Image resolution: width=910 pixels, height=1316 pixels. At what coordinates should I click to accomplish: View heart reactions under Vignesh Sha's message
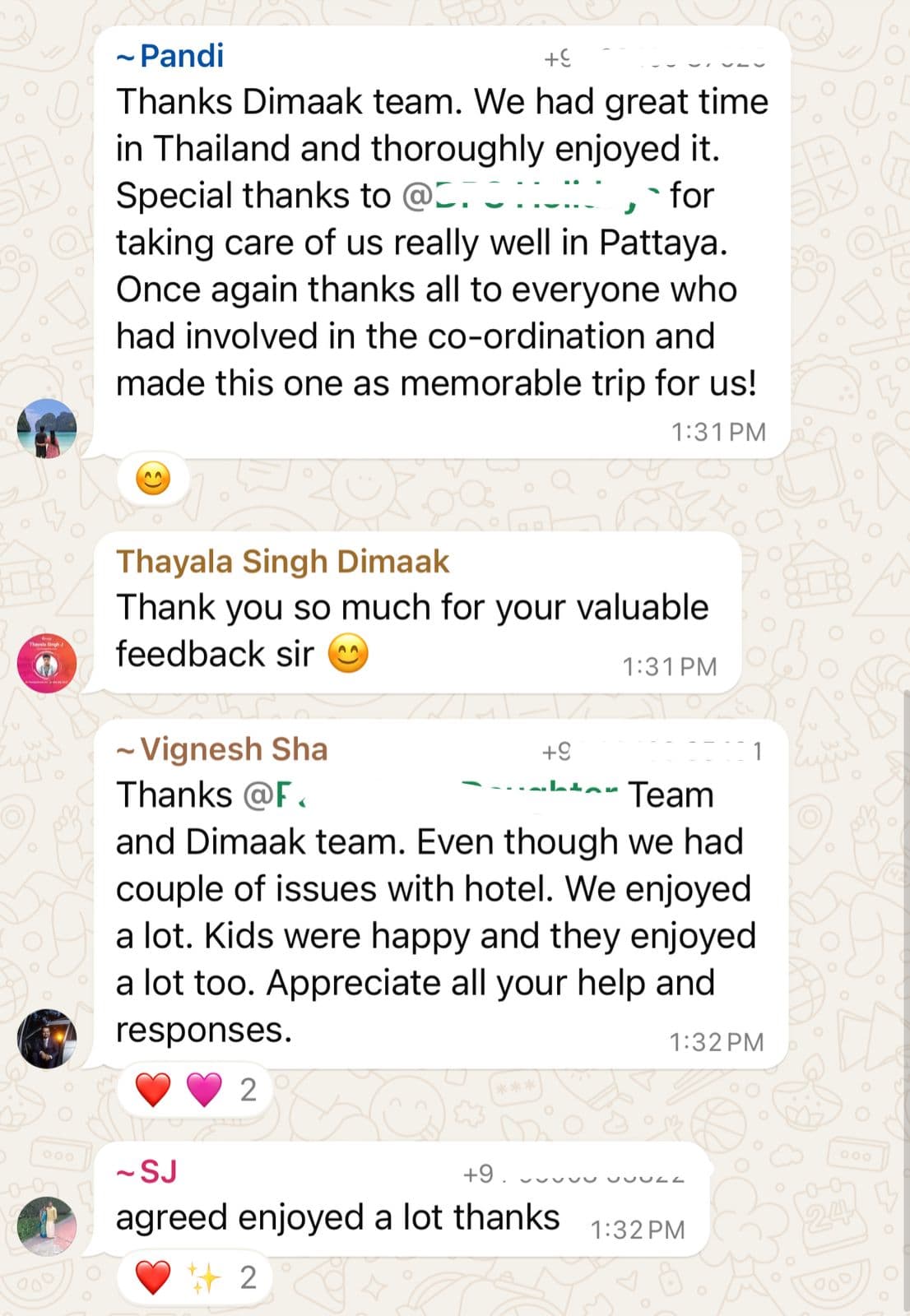coord(196,1090)
